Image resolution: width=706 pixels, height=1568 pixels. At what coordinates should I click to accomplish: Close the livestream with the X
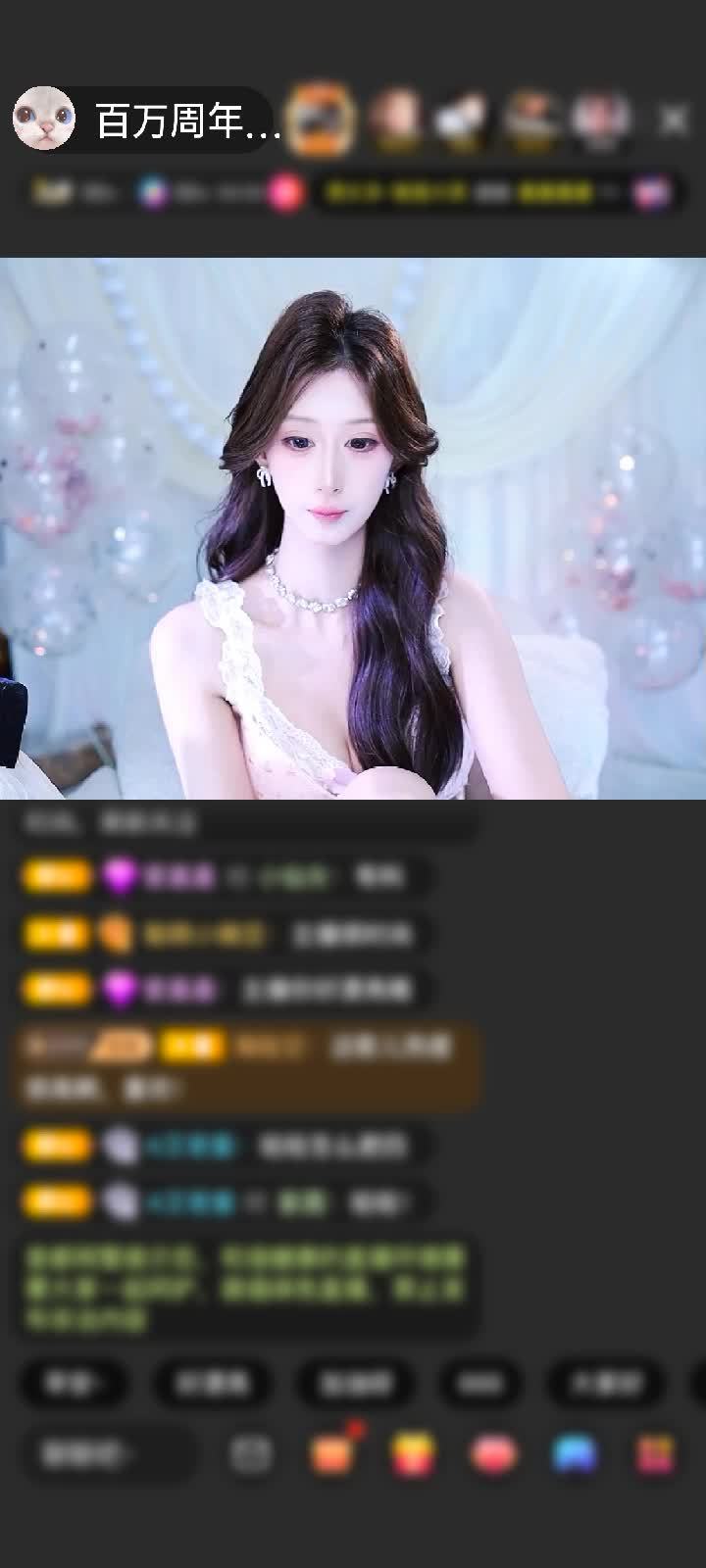coord(674,120)
